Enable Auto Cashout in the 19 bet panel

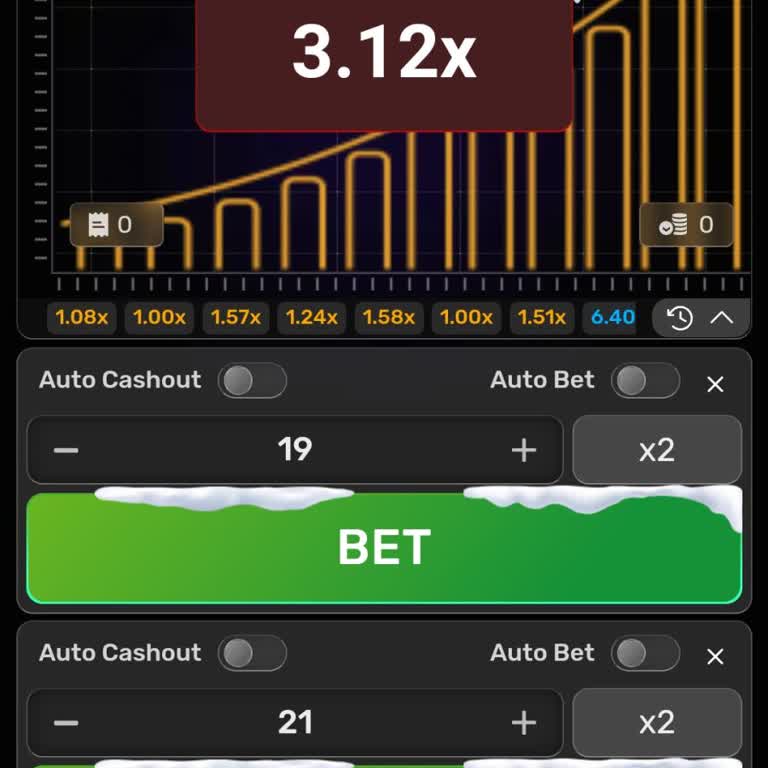coord(252,380)
